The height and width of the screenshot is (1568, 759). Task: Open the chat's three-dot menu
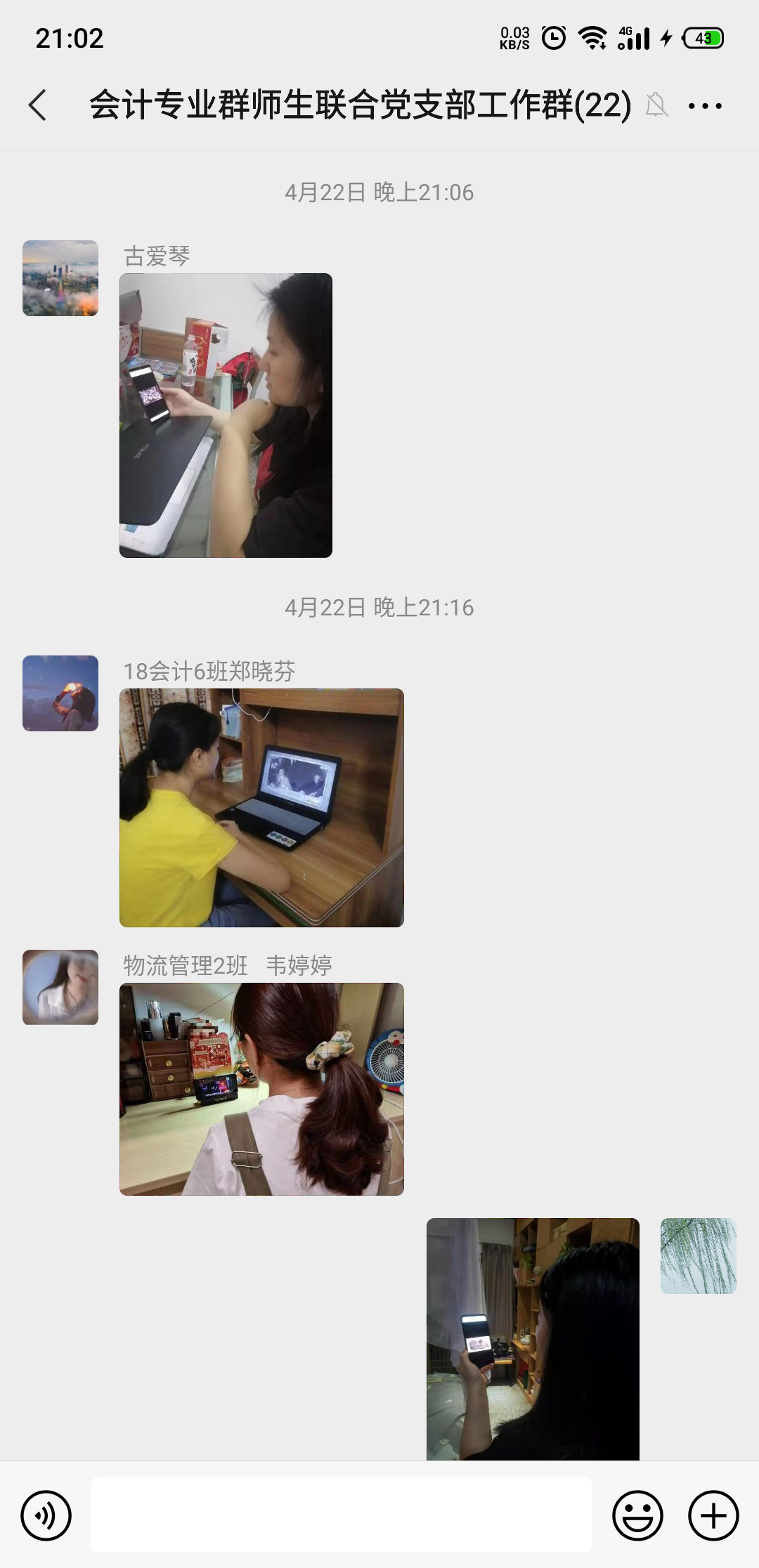pyautogui.click(x=705, y=106)
